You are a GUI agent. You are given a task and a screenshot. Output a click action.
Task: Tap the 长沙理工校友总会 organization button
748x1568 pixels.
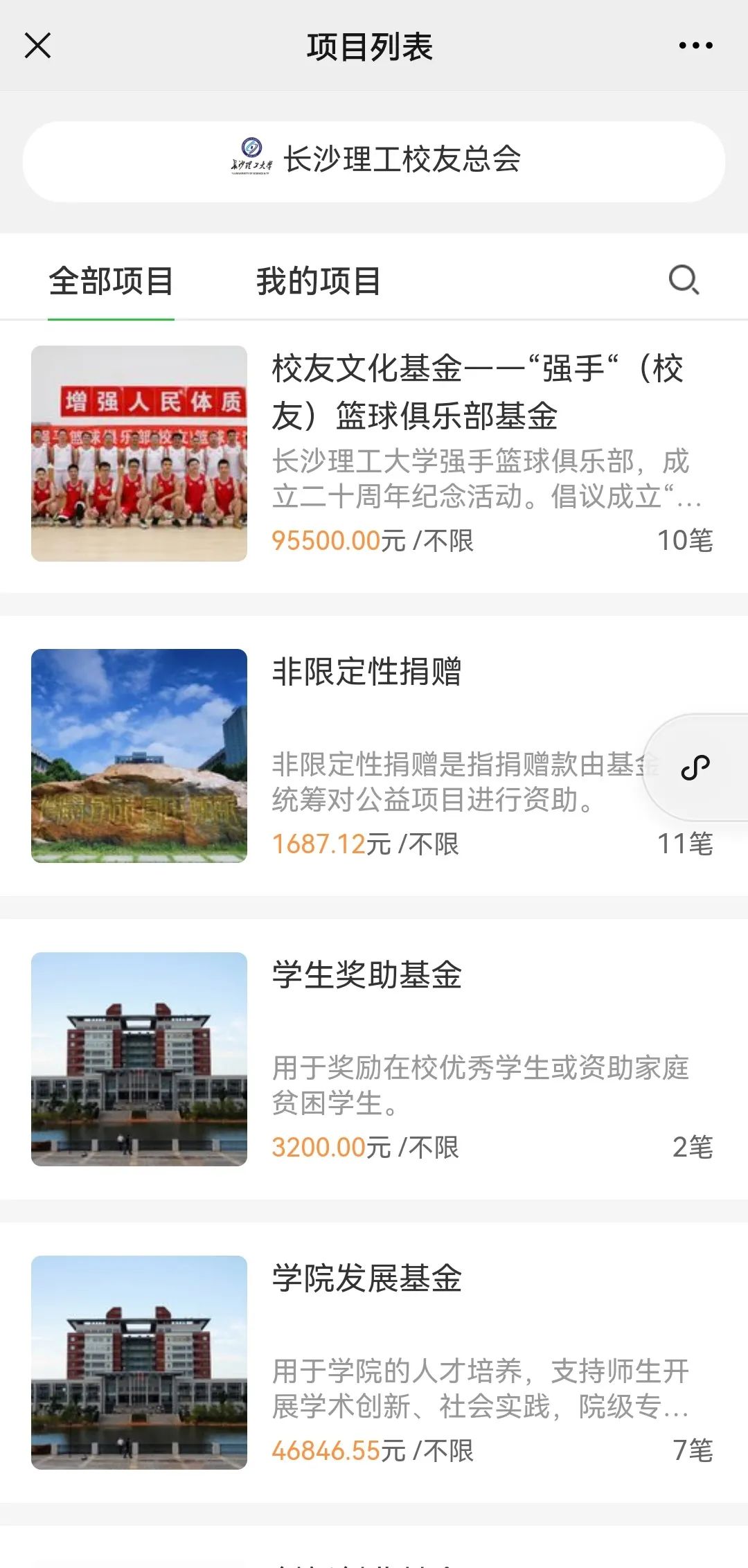point(374,161)
